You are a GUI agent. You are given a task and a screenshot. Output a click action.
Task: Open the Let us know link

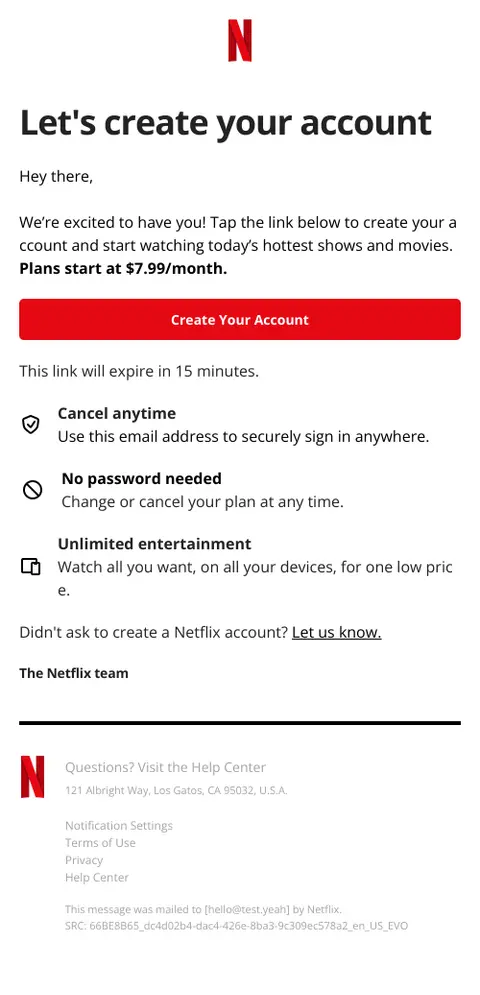pos(337,632)
